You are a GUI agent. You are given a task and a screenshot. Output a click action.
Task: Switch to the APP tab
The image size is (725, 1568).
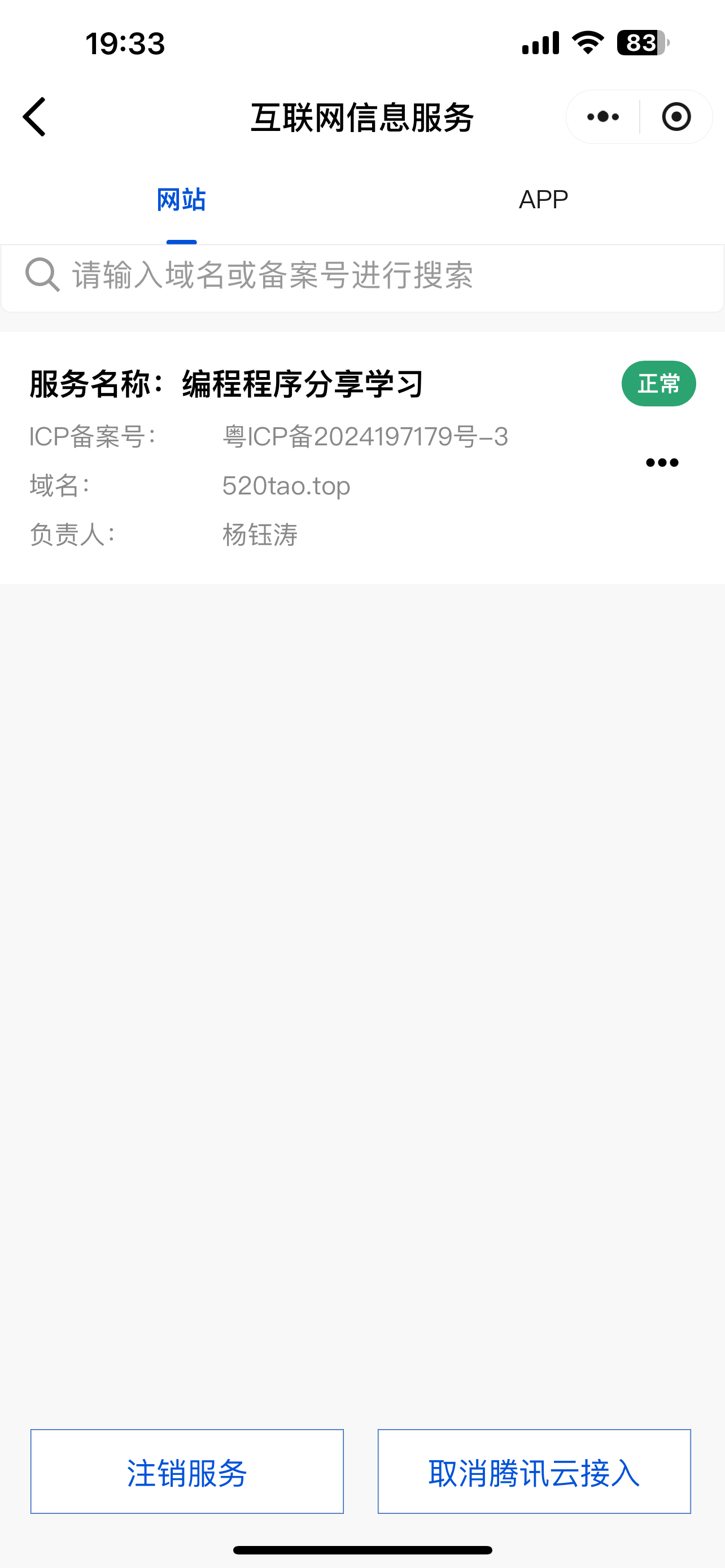tap(543, 200)
